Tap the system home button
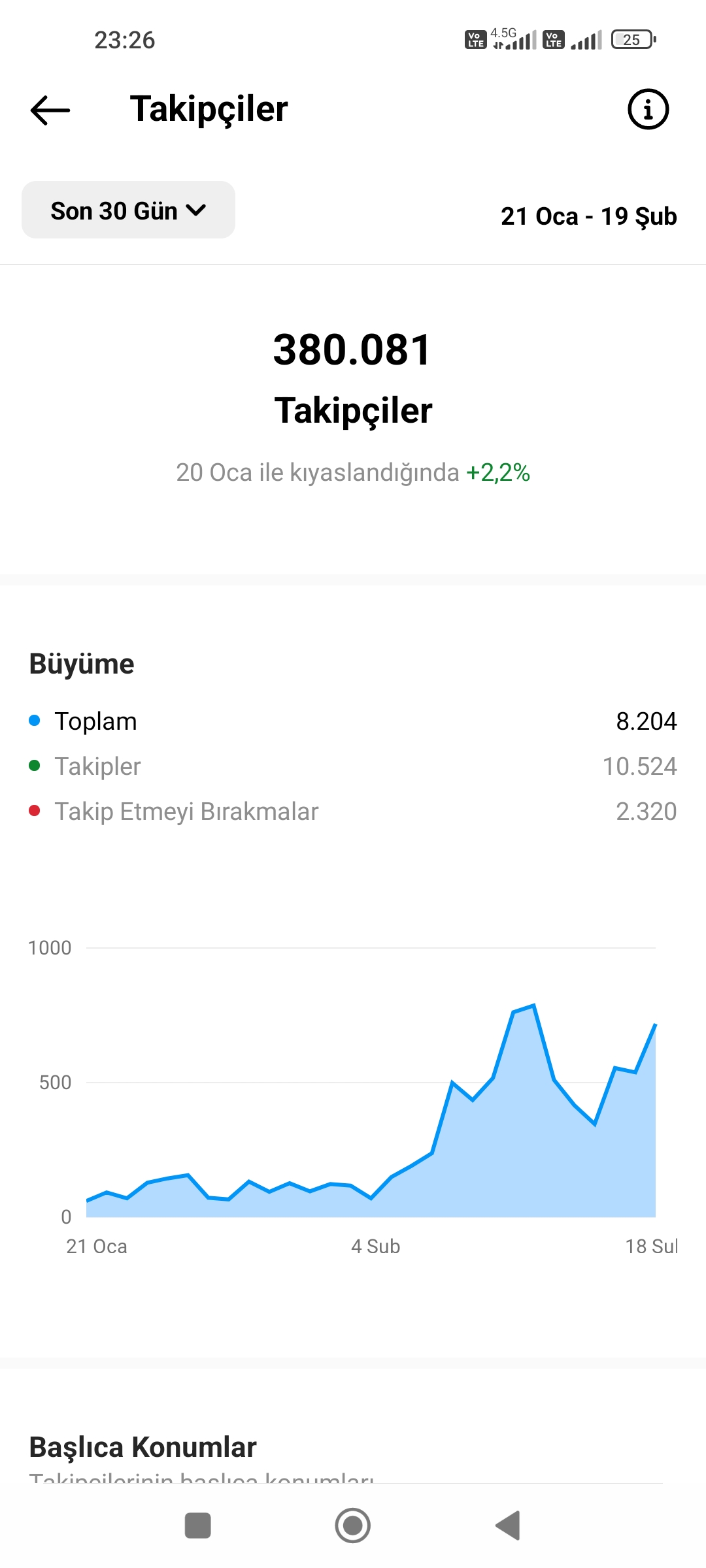706x1568 pixels. coord(353,1526)
